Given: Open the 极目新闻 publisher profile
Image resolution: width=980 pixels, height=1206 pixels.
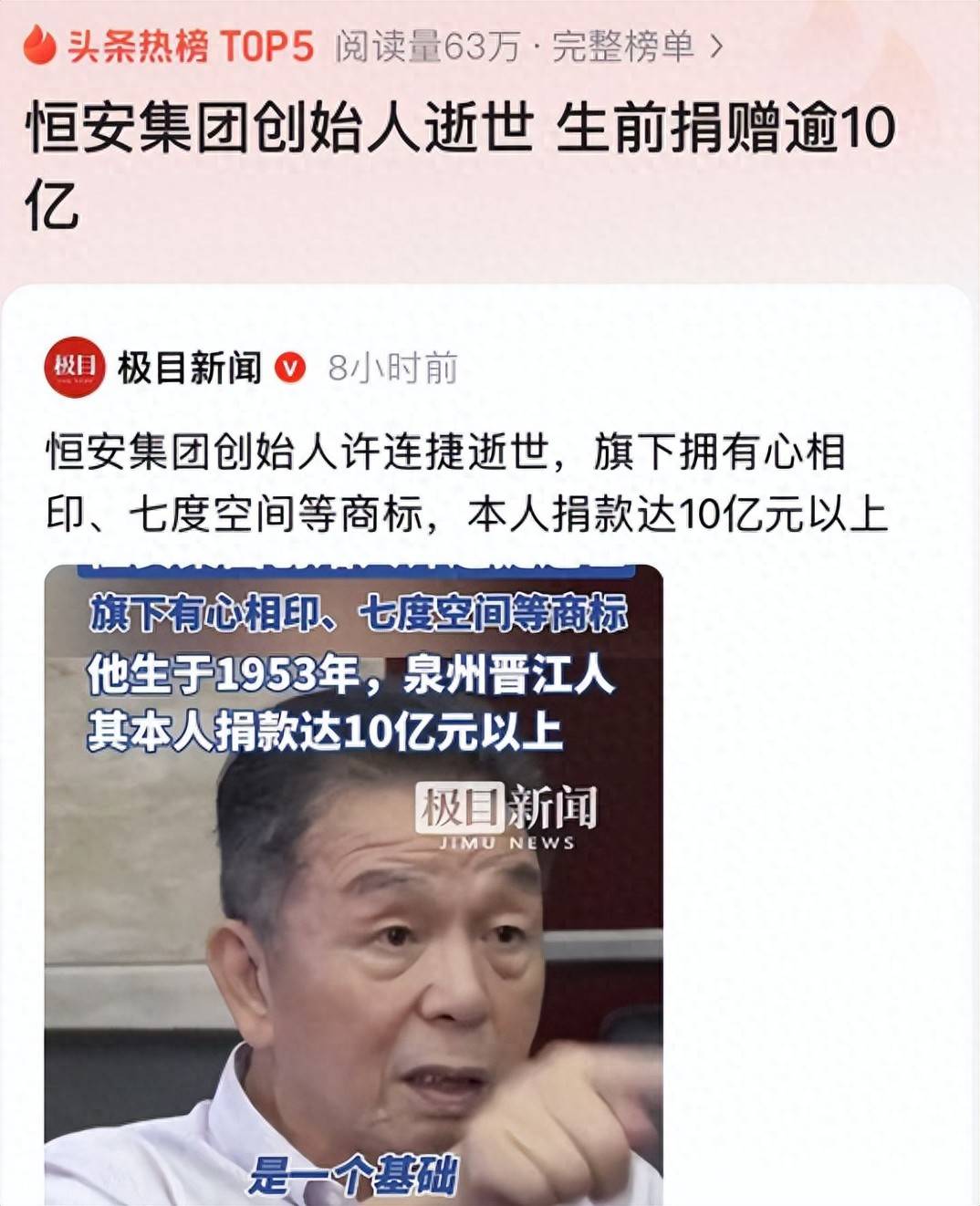Looking at the screenshot, I should (x=188, y=368).
